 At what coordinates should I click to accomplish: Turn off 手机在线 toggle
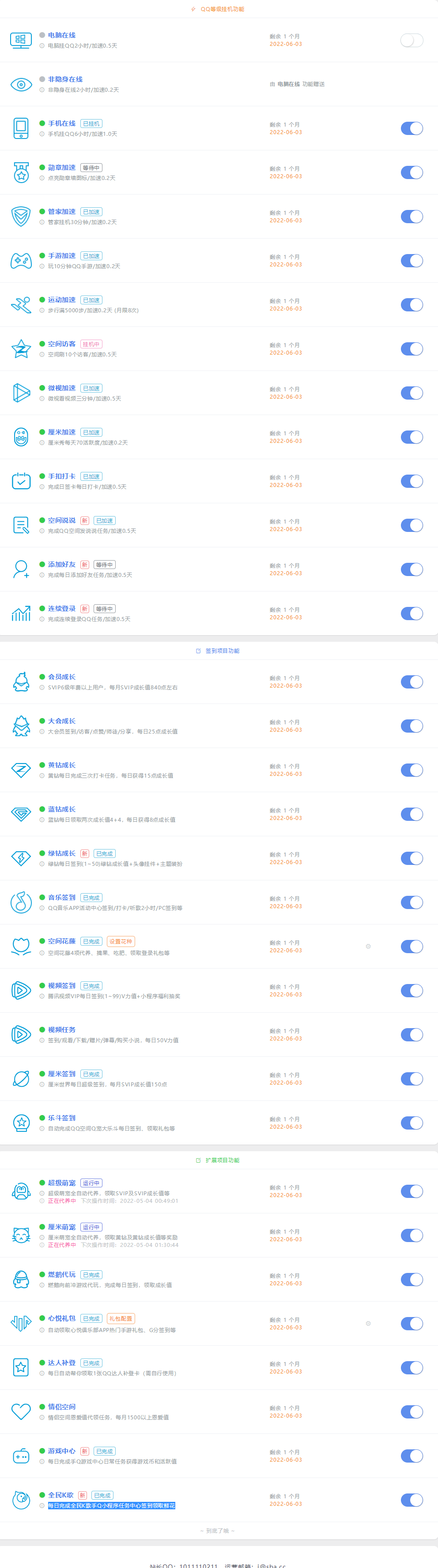(411, 128)
